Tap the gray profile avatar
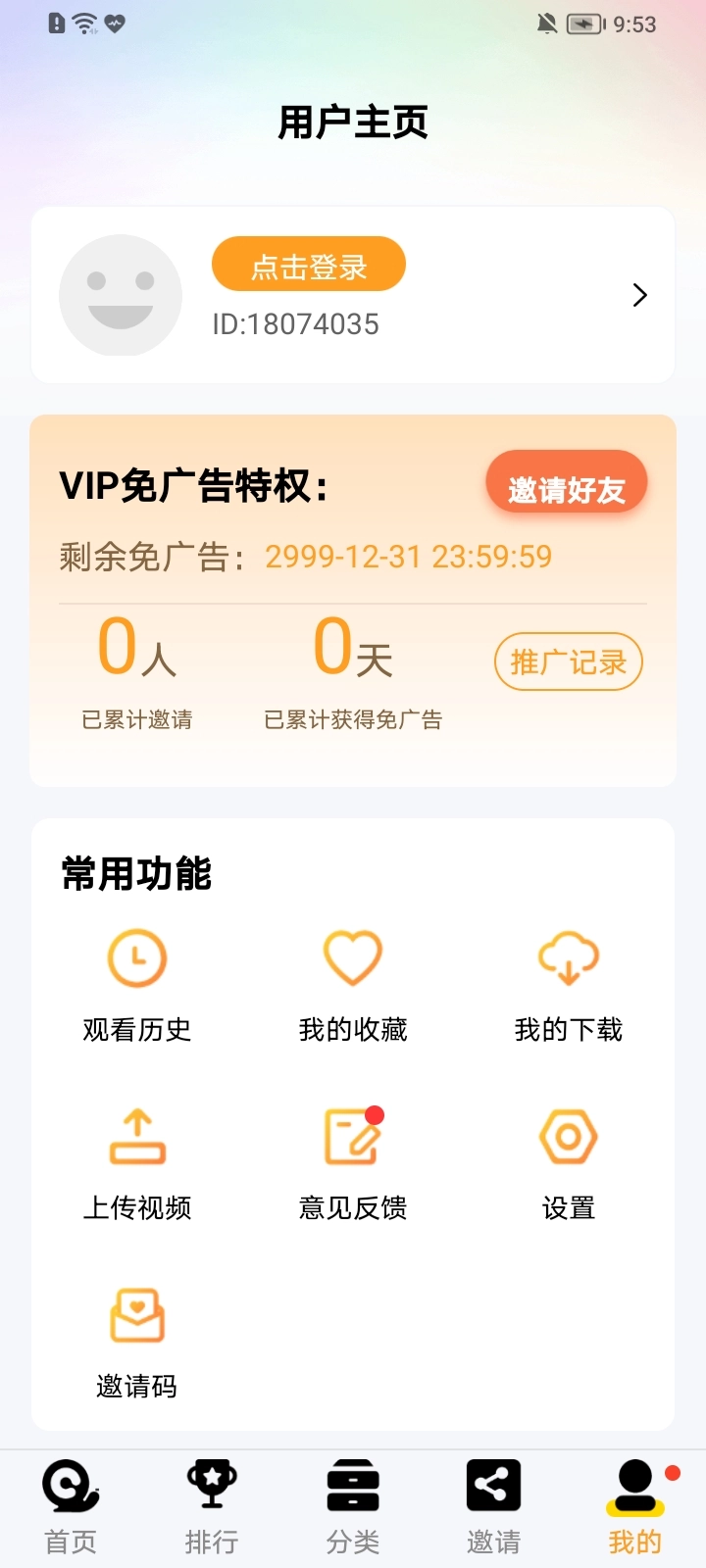The height and width of the screenshot is (1568, 706). [x=121, y=295]
